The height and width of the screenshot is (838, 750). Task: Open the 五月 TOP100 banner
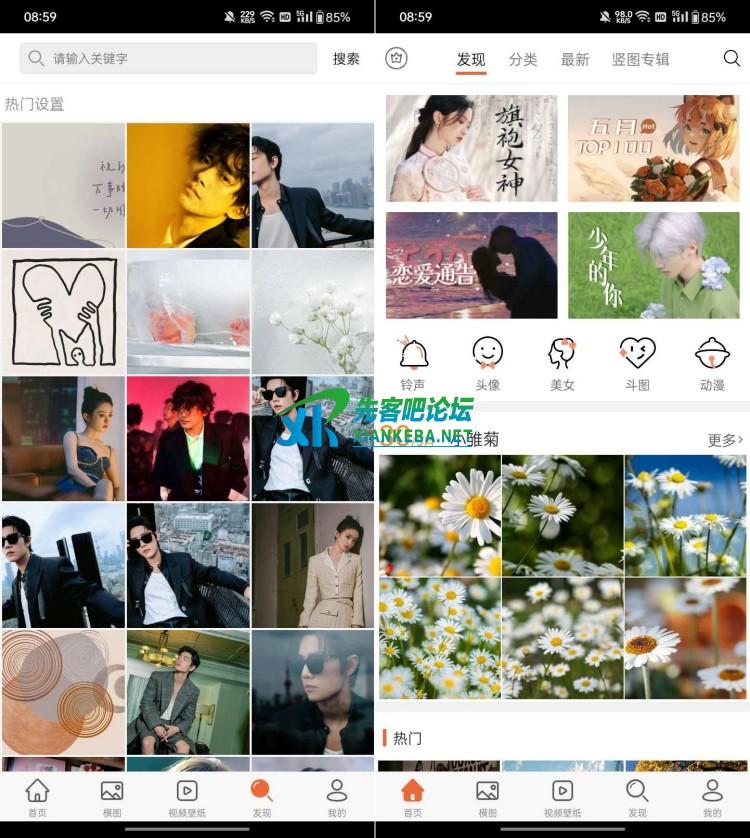(x=654, y=148)
